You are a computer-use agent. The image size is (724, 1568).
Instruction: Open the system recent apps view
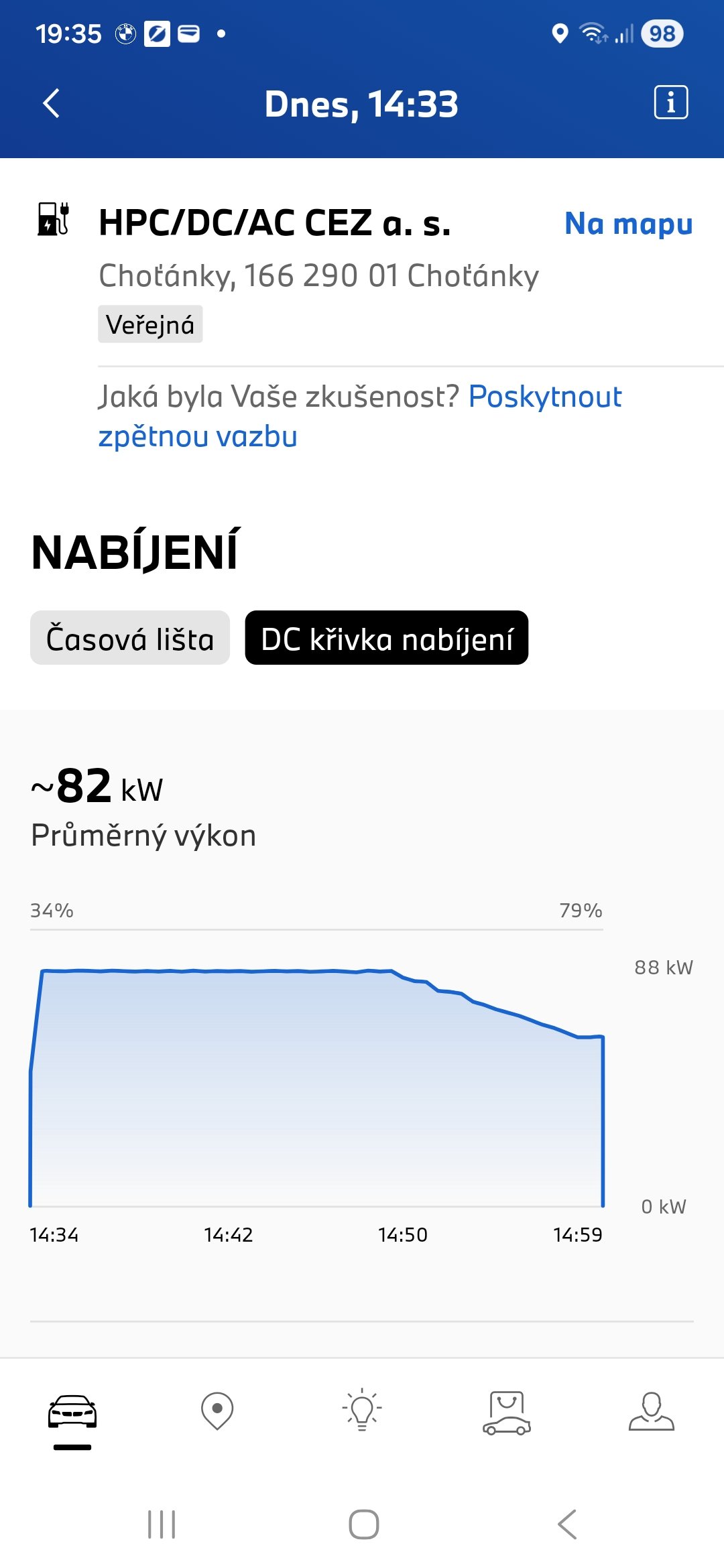point(162,1524)
